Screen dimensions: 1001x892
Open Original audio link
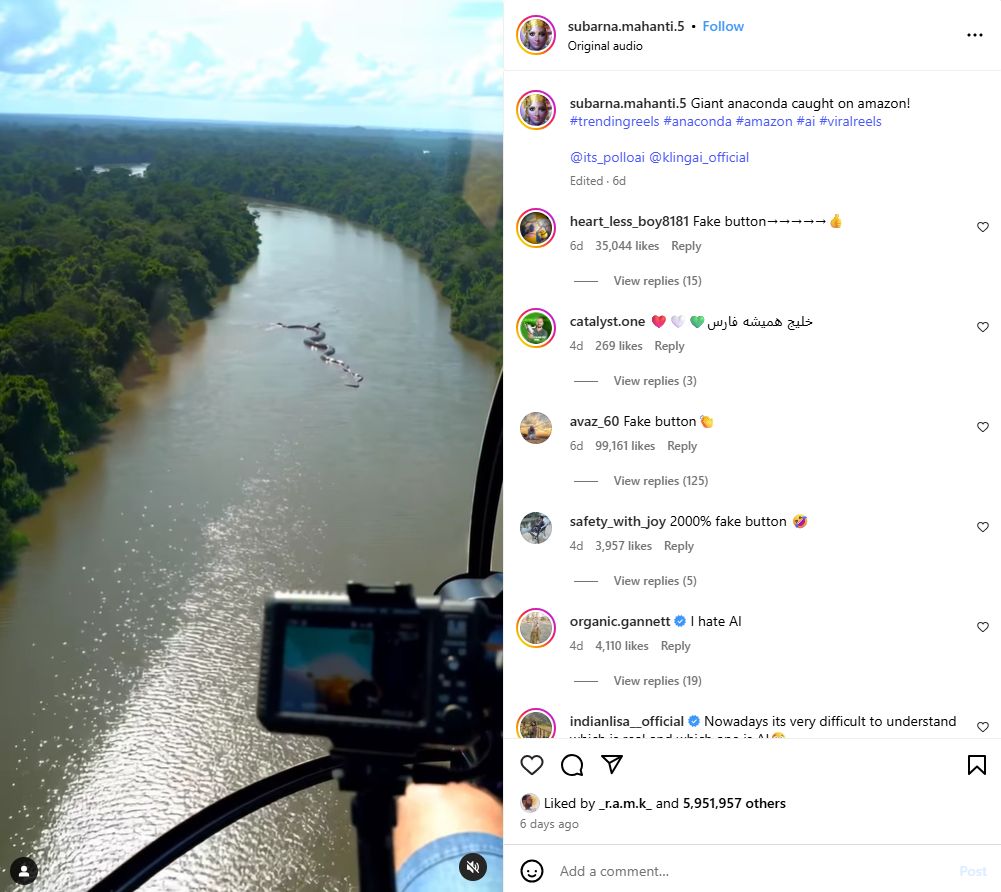click(605, 46)
